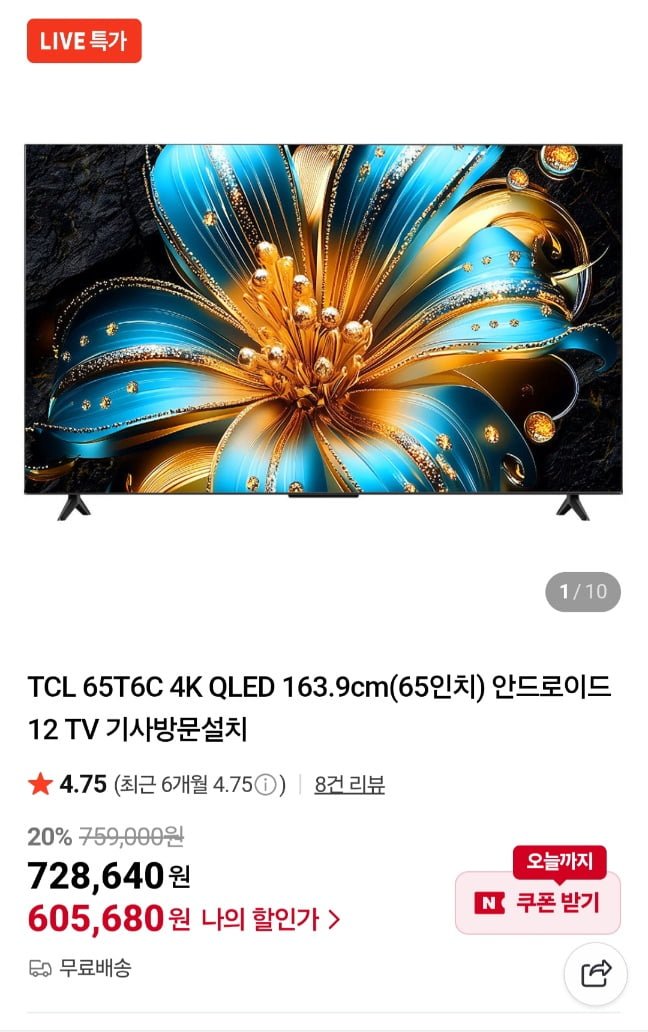Open the 8건 리뷰 reviews link
The width and height of the screenshot is (648, 1032).
[x=349, y=785]
